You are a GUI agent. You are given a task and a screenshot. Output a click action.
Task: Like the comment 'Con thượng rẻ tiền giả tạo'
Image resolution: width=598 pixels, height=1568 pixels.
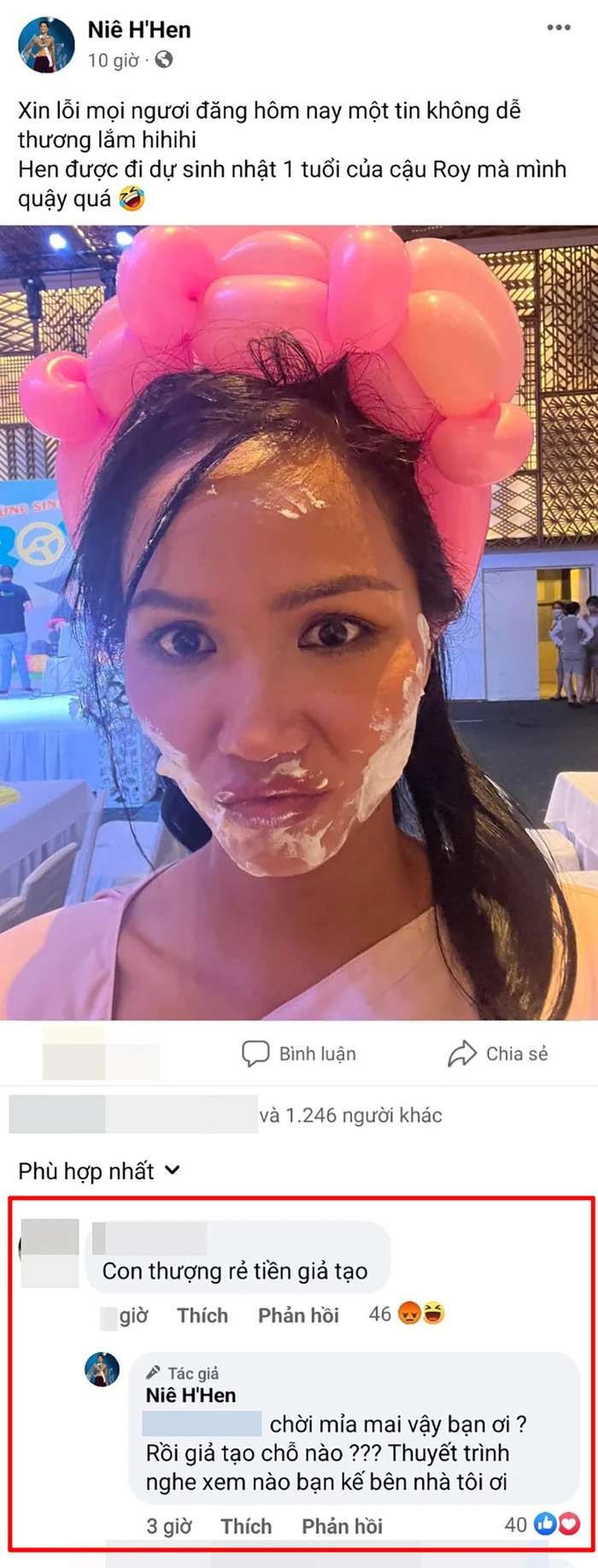click(202, 1316)
